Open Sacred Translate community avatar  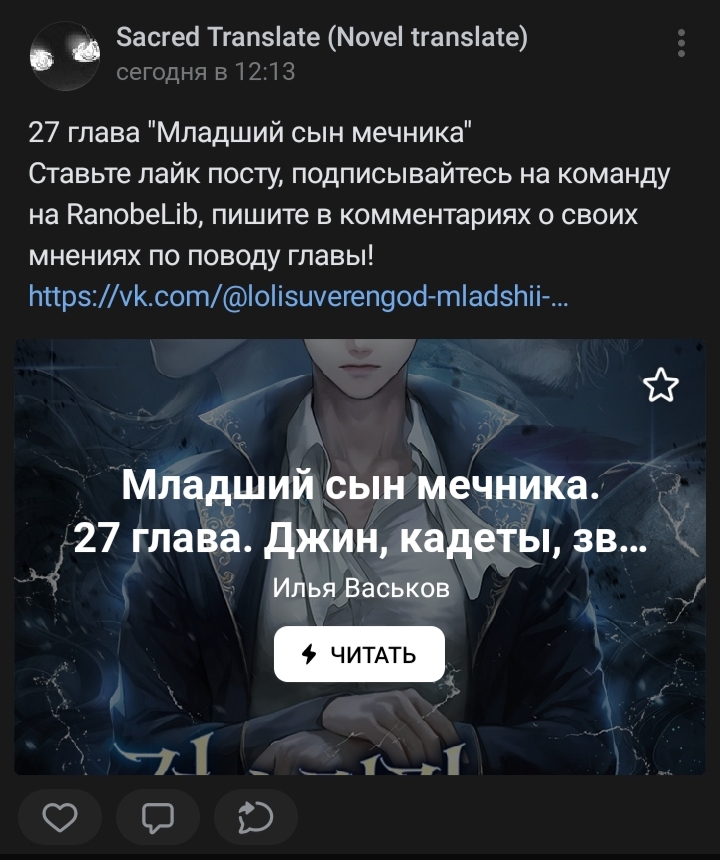pyautogui.click(x=65, y=55)
